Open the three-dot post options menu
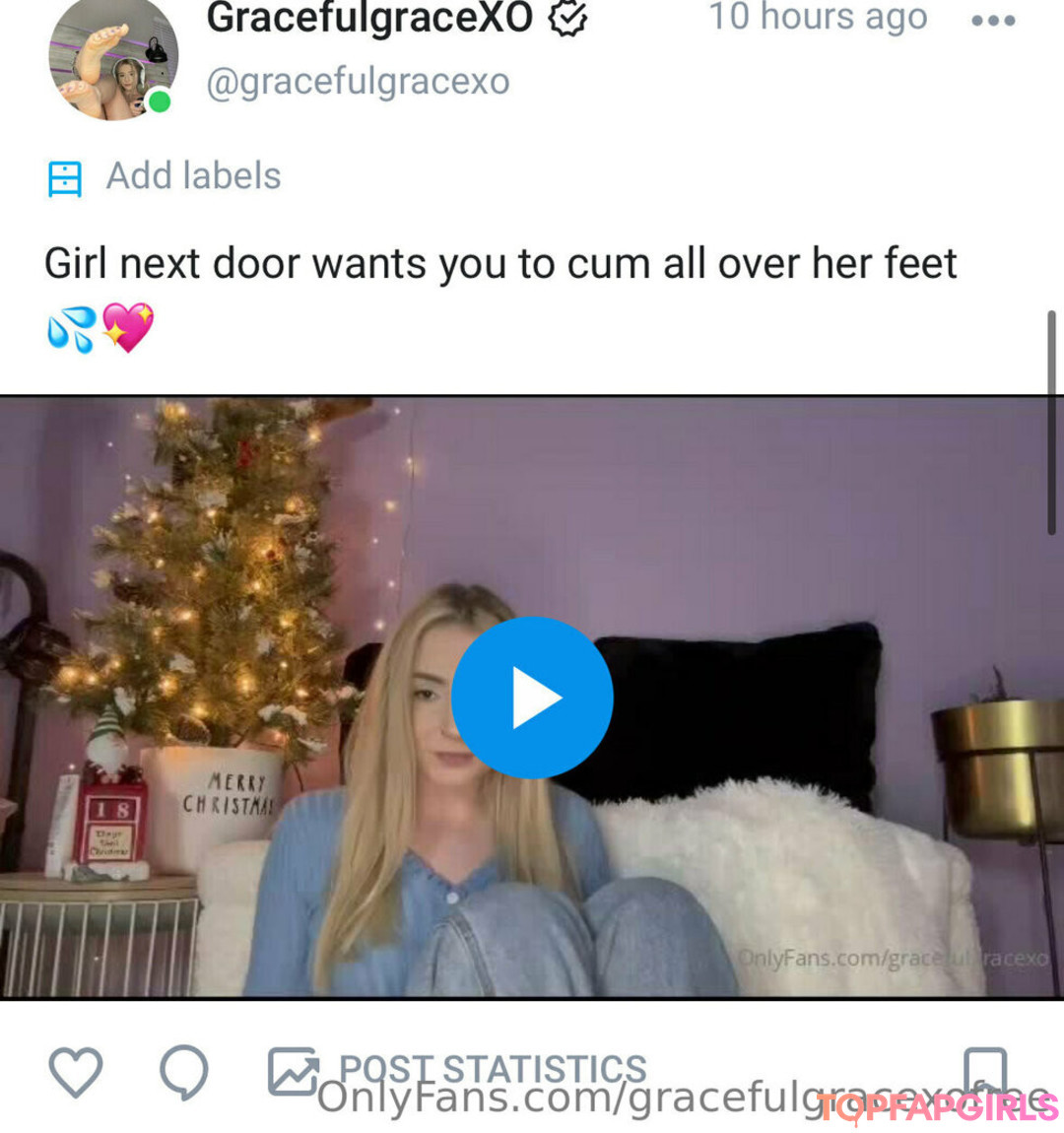1064x1133 pixels. pos(992,21)
